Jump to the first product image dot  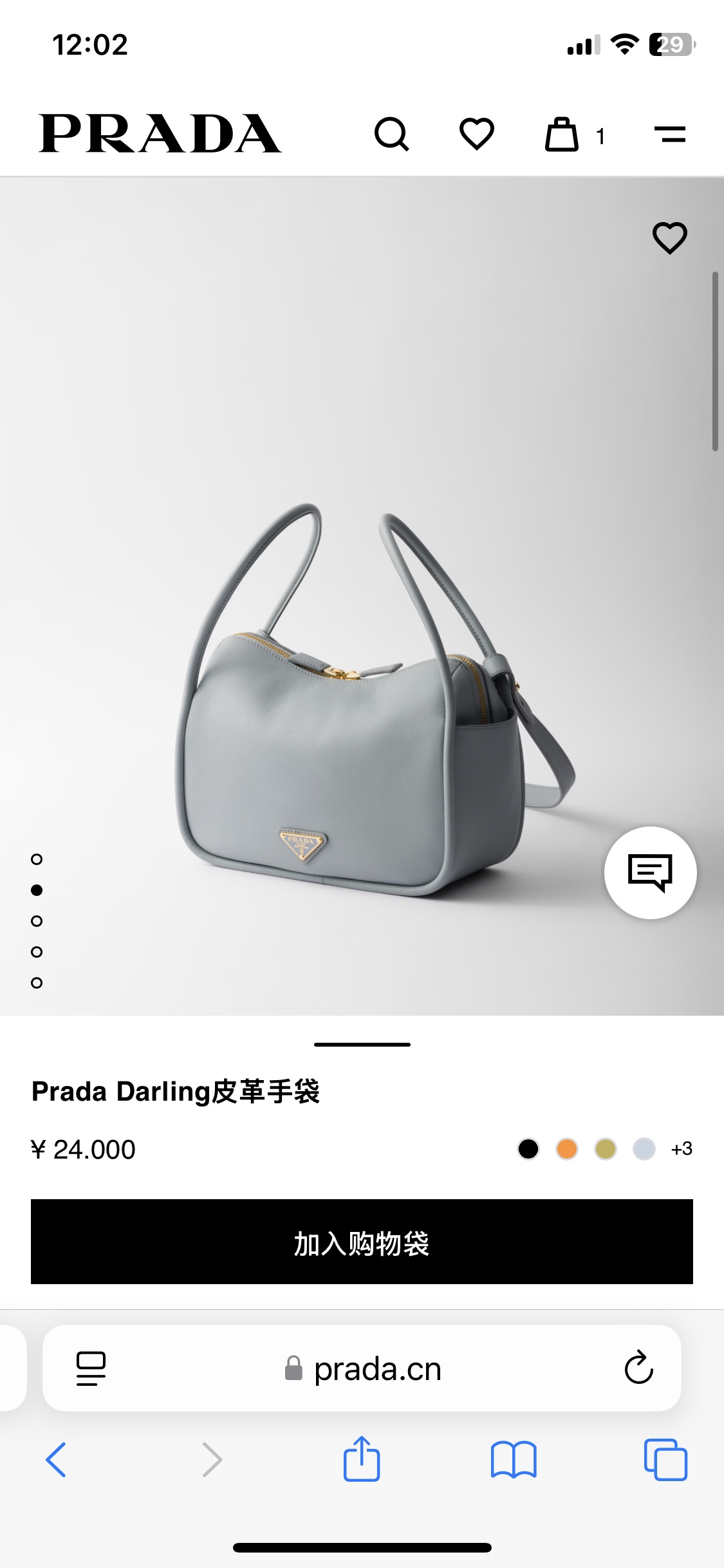click(x=37, y=859)
